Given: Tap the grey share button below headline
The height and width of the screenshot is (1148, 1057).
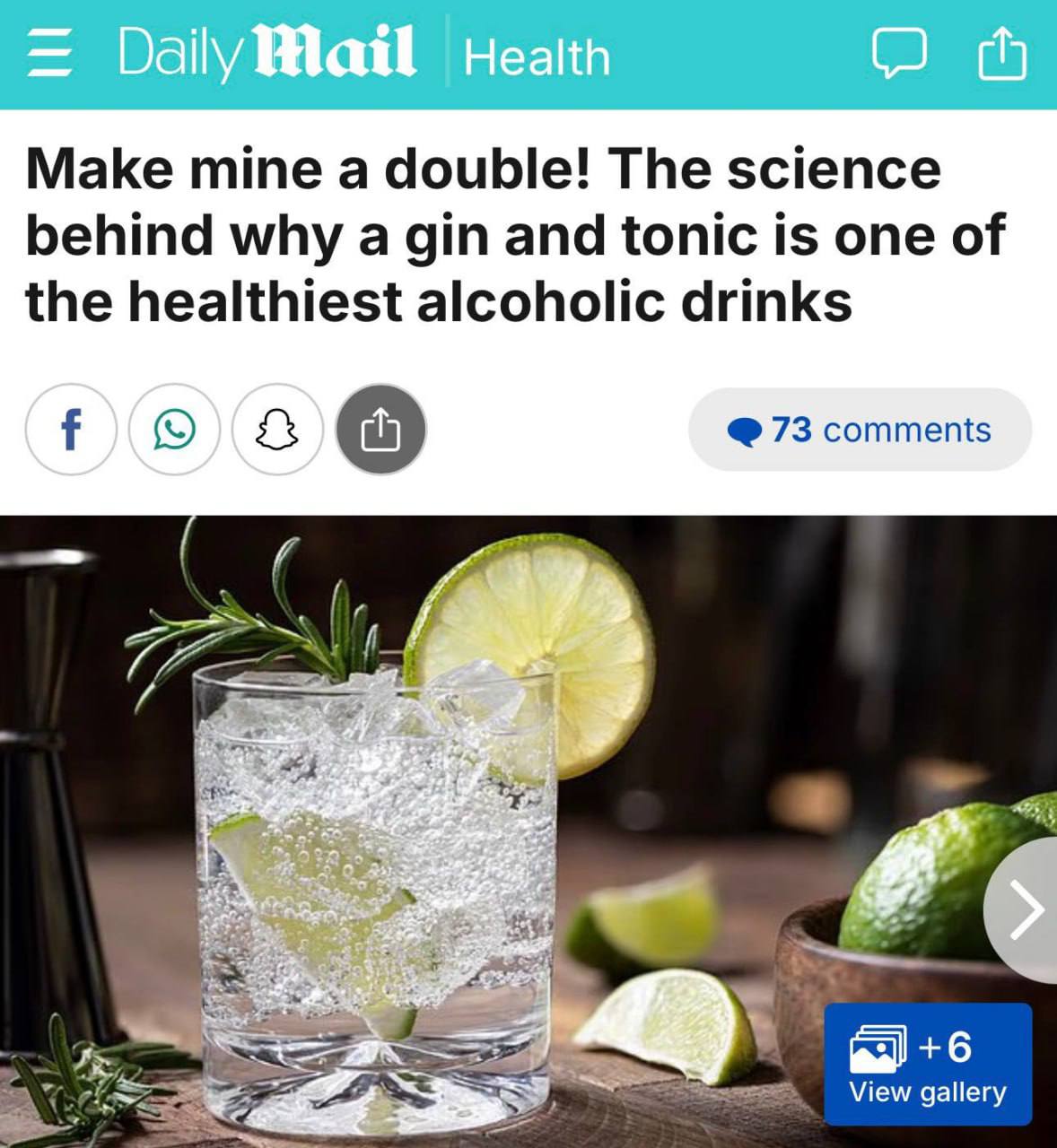Looking at the screenshot, I should [380, 430].
